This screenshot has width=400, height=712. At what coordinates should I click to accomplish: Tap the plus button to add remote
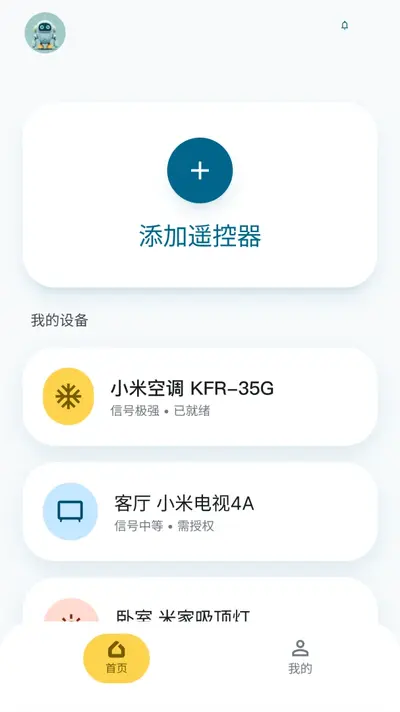[x=200, y=170]
